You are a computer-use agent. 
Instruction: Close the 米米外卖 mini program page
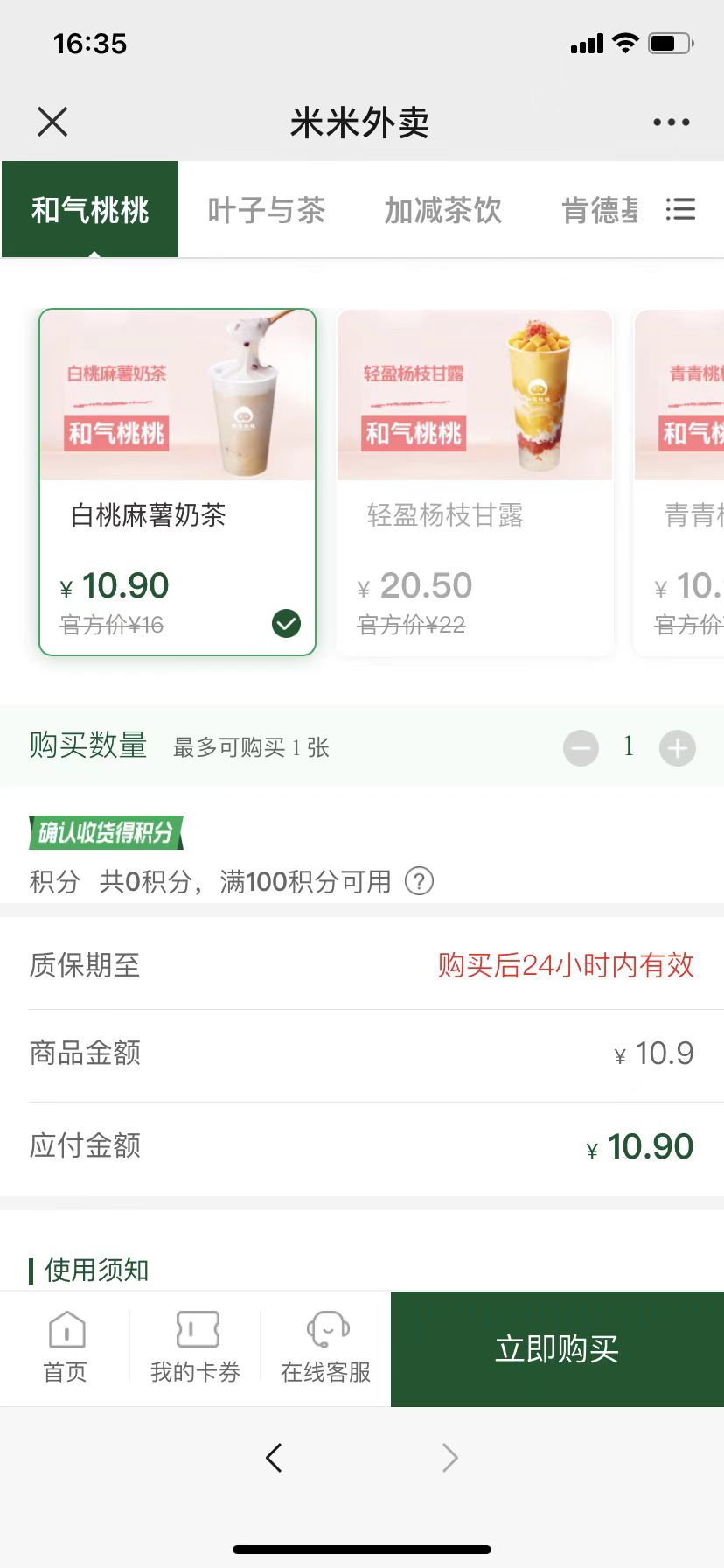click(52, 122)
